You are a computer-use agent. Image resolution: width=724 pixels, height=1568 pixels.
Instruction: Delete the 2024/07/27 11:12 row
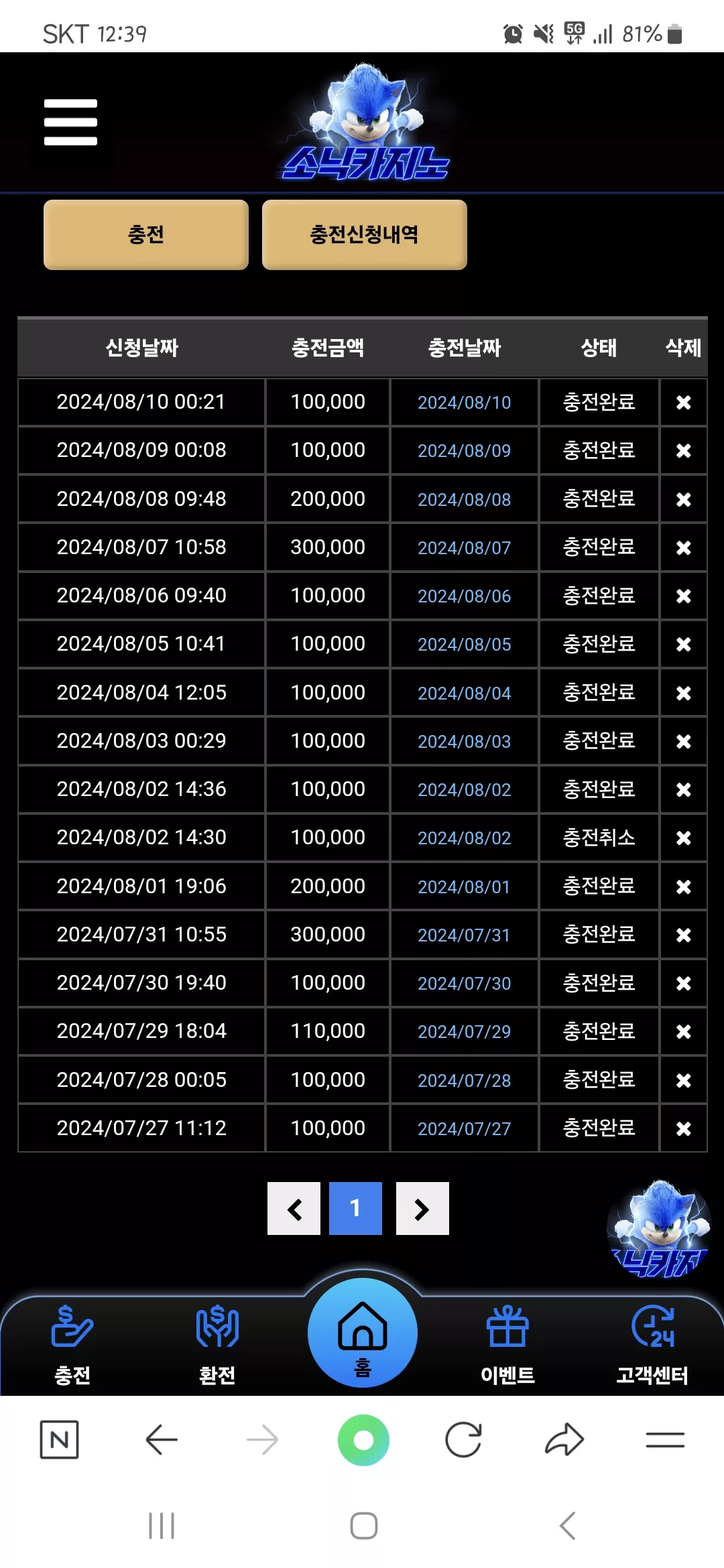pos(683,1128)
